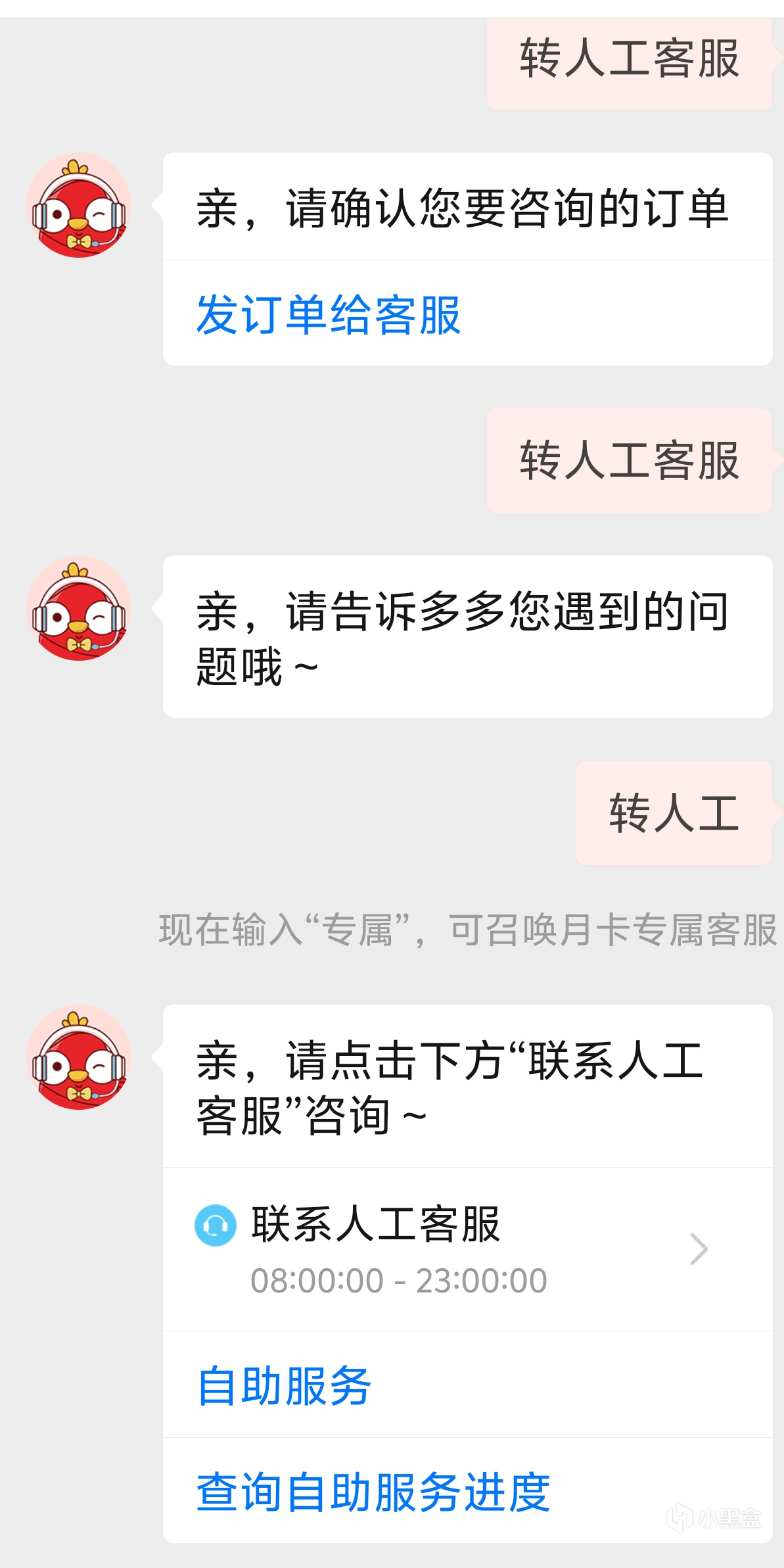Screen dimensions: 784x1568
Task: Open 查询自助服务进度 link
Action: coord(373,1491)
